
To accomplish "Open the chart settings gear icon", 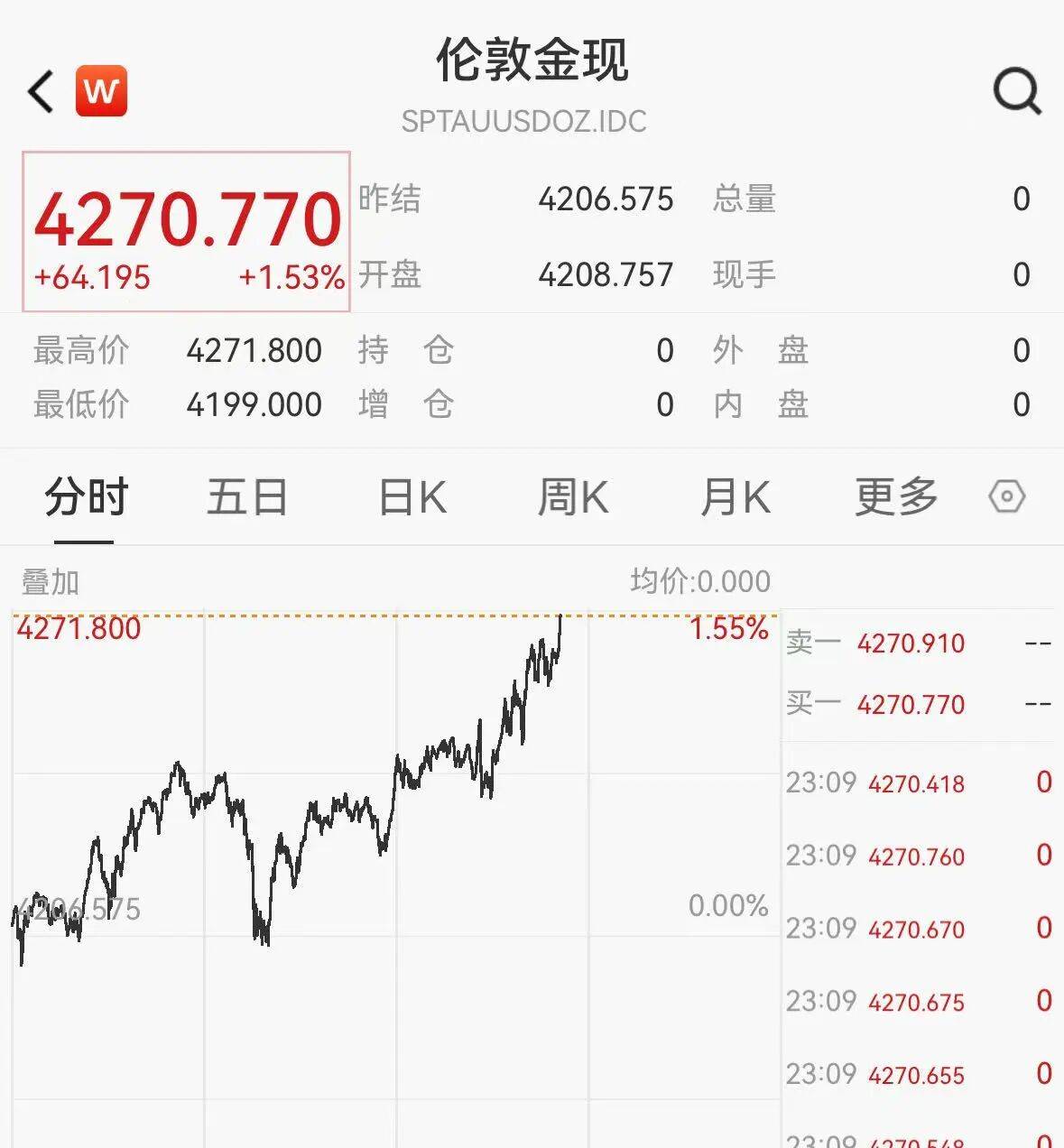I will click(x=1008, y=495).
